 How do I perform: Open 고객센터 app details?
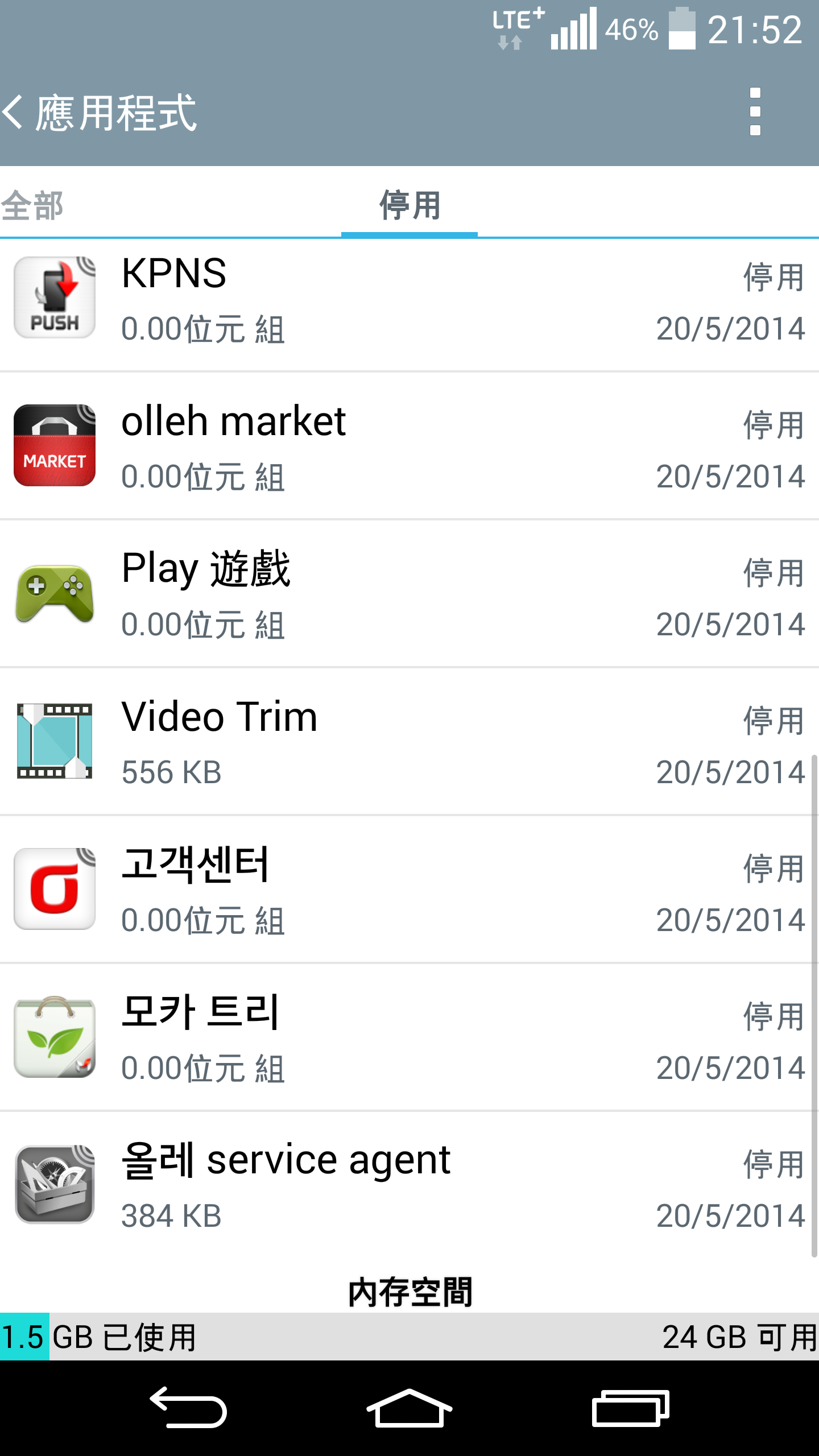(409, 890)
